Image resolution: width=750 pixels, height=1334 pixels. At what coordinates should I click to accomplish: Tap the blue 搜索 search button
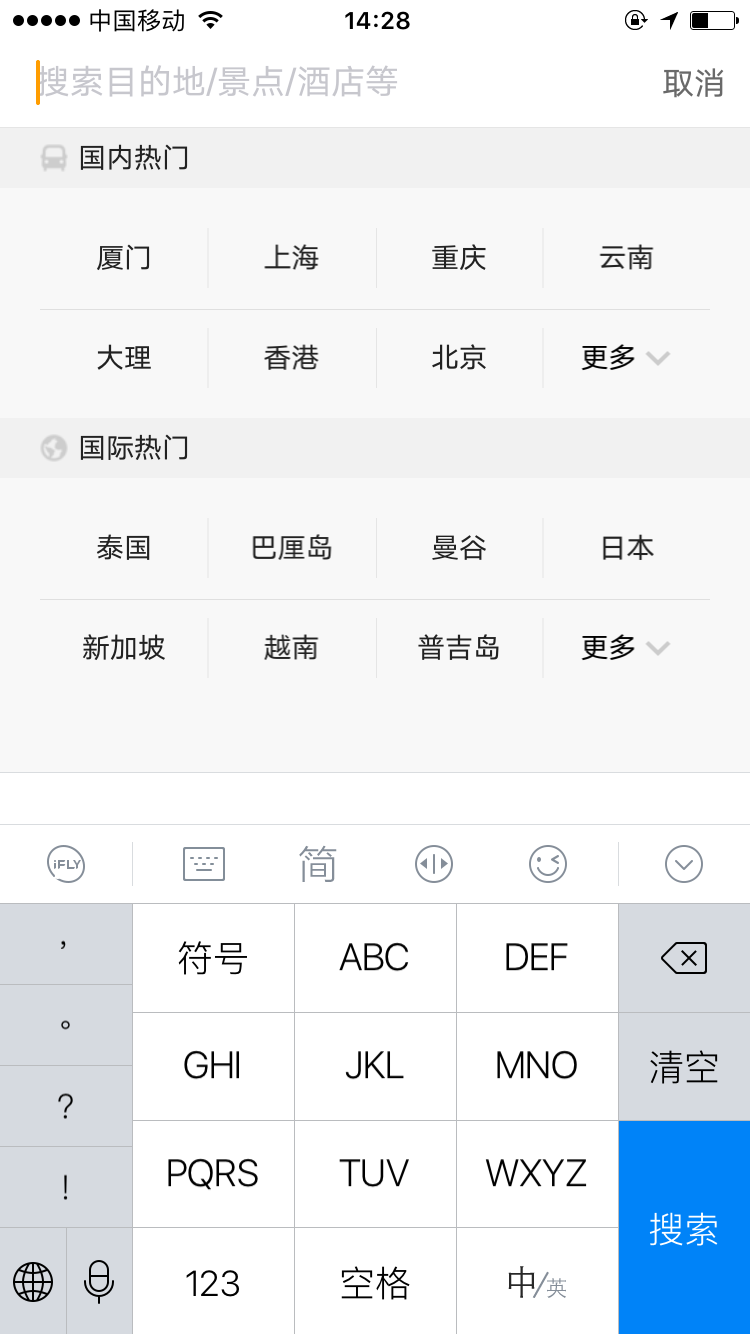coord(684,1228)
